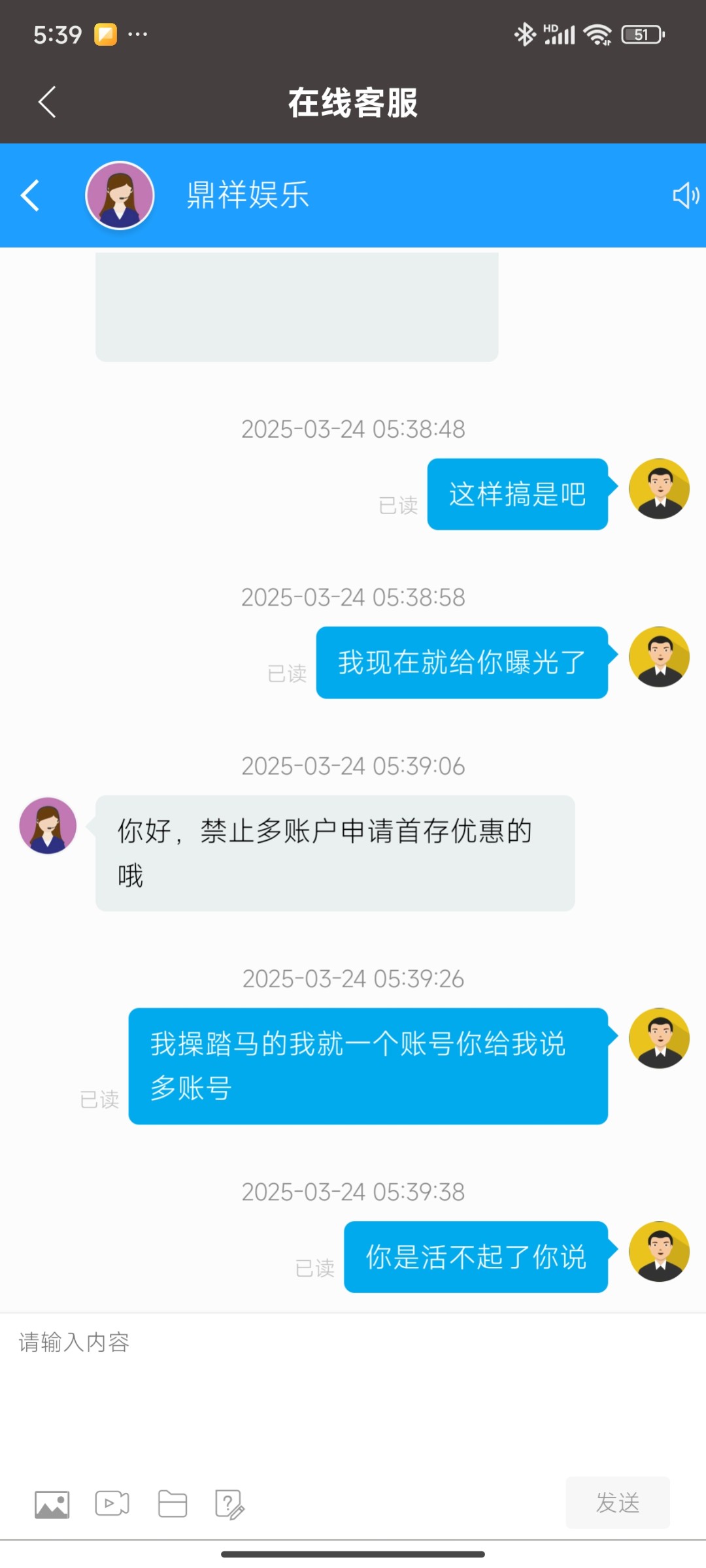This screenshot has width=706, height=1568.
Task: Open the question form icon
Action: coord(229,1505)
